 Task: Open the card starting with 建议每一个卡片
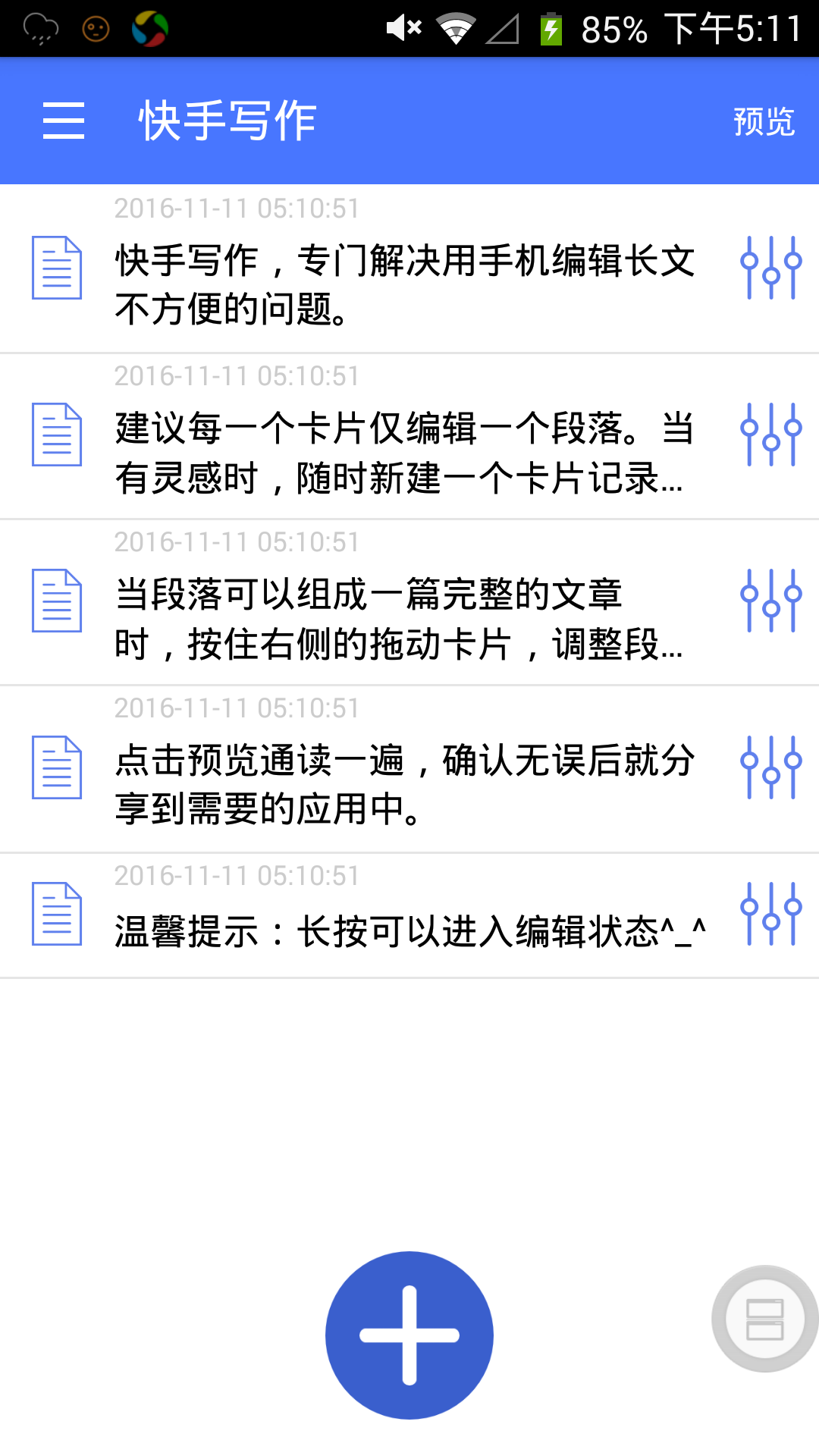coord(405,453)
